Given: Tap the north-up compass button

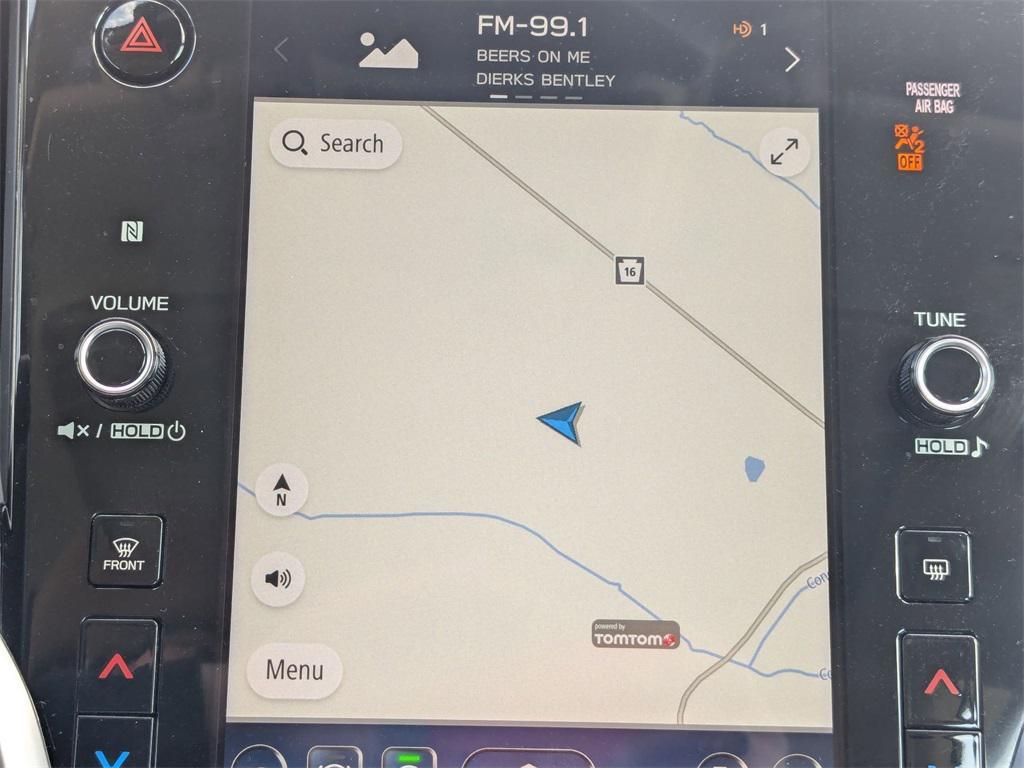Looking at the screenshot, I should (x=281, y=490).
